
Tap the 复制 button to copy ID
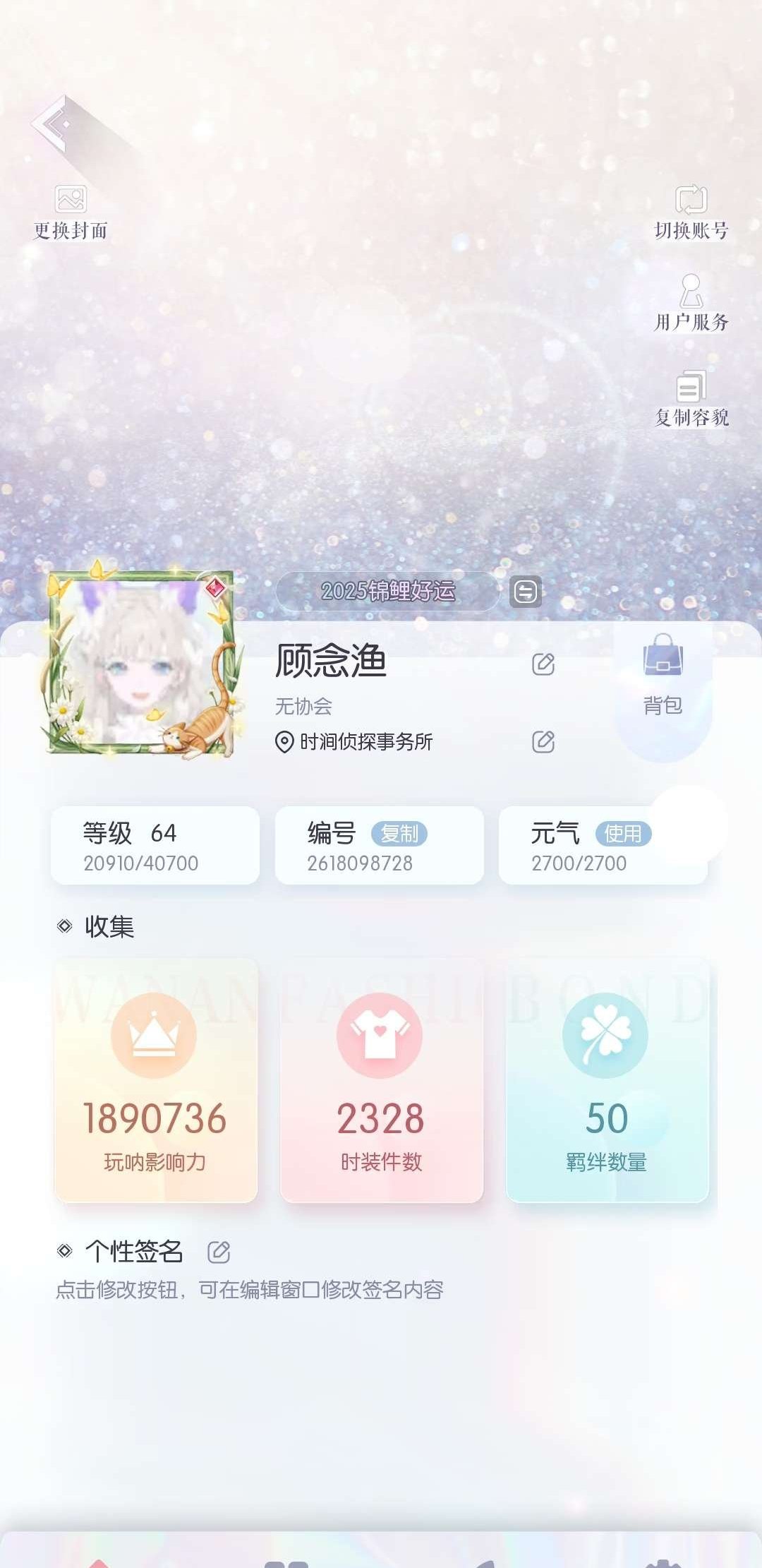tap(400, 833)
